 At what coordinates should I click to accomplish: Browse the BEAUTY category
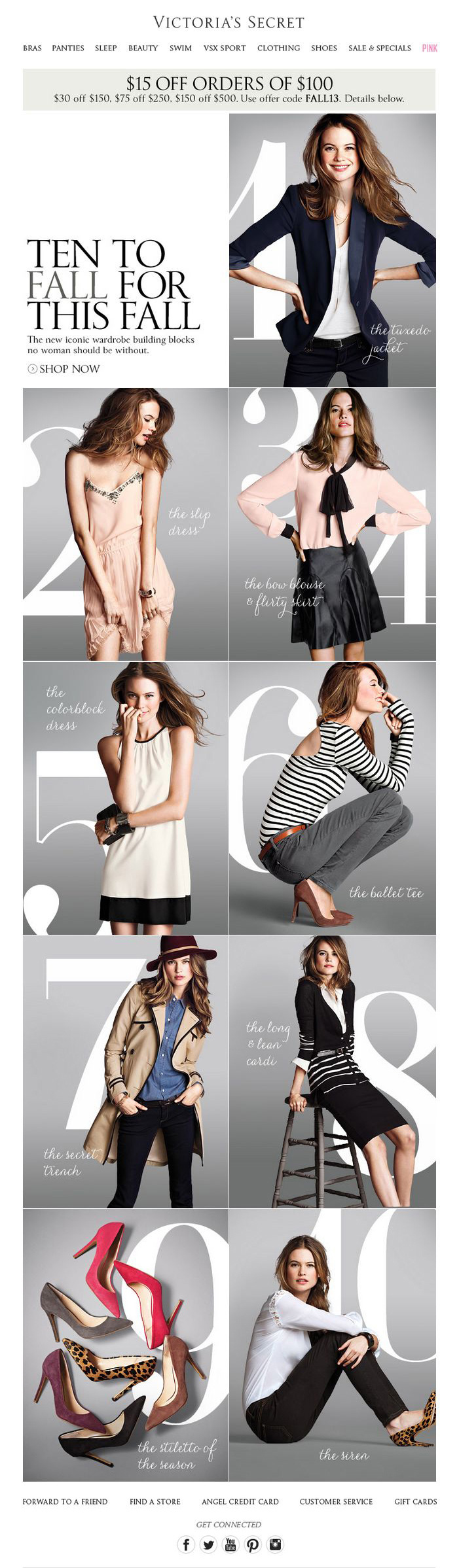click(x=143, y=48)
